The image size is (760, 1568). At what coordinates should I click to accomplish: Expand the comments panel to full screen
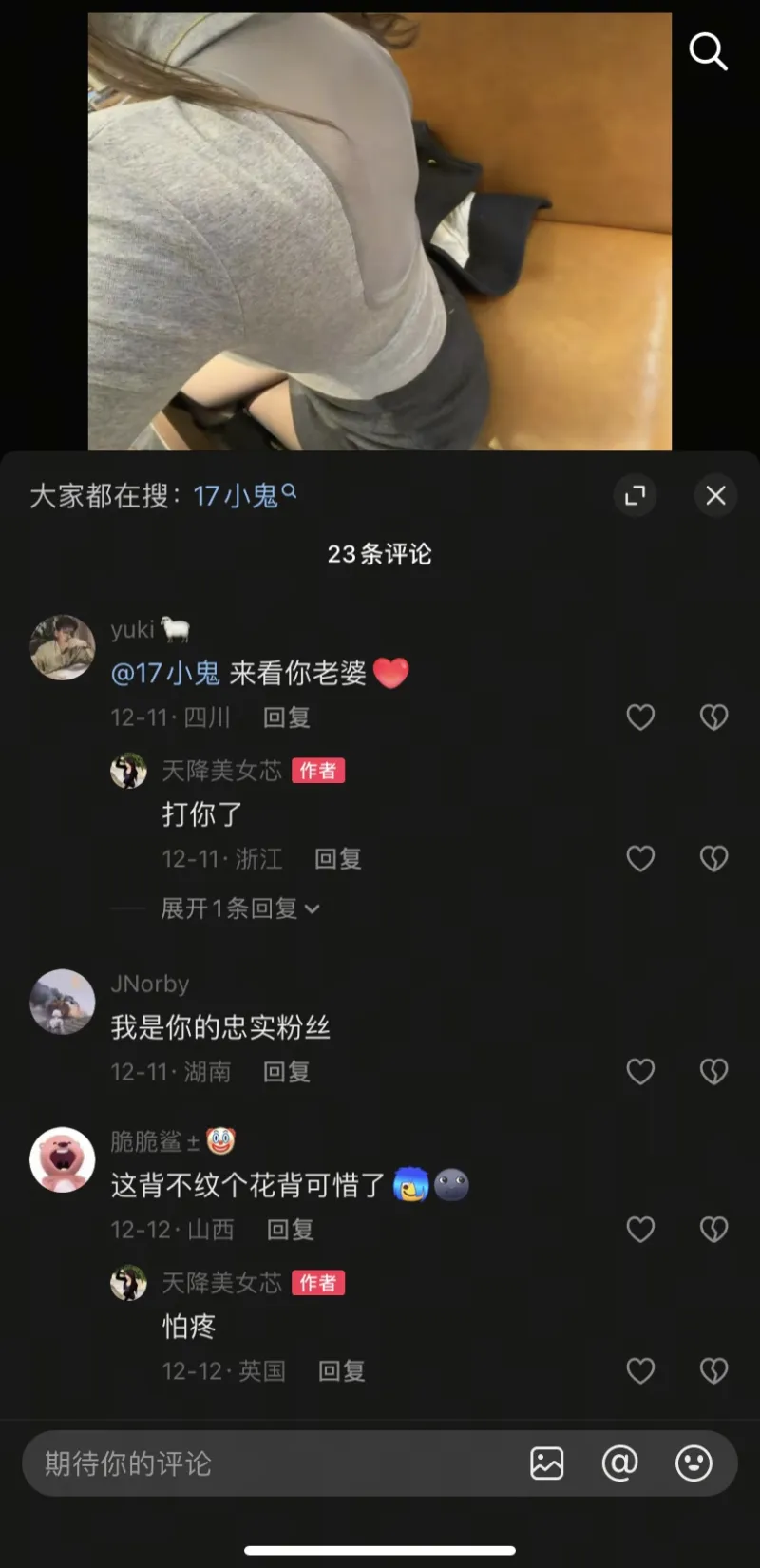click(635, 495)
